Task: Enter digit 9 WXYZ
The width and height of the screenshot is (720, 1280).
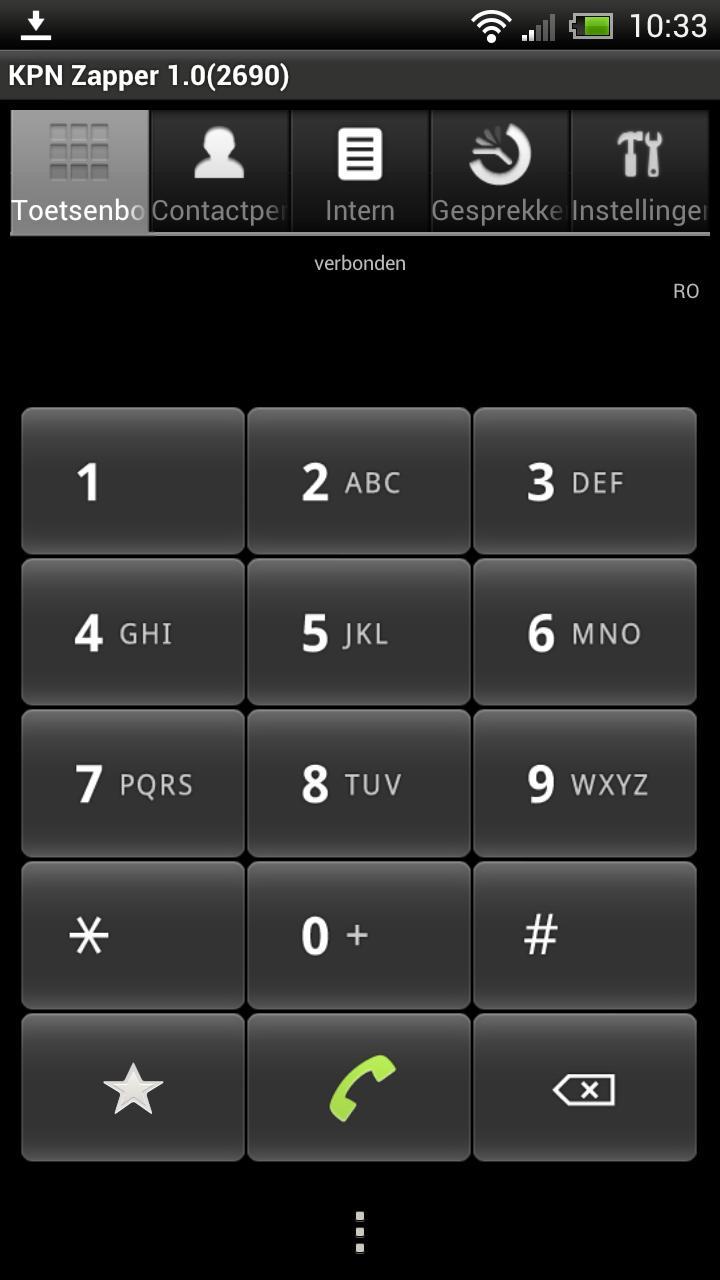Action: (x=585, y=784)
